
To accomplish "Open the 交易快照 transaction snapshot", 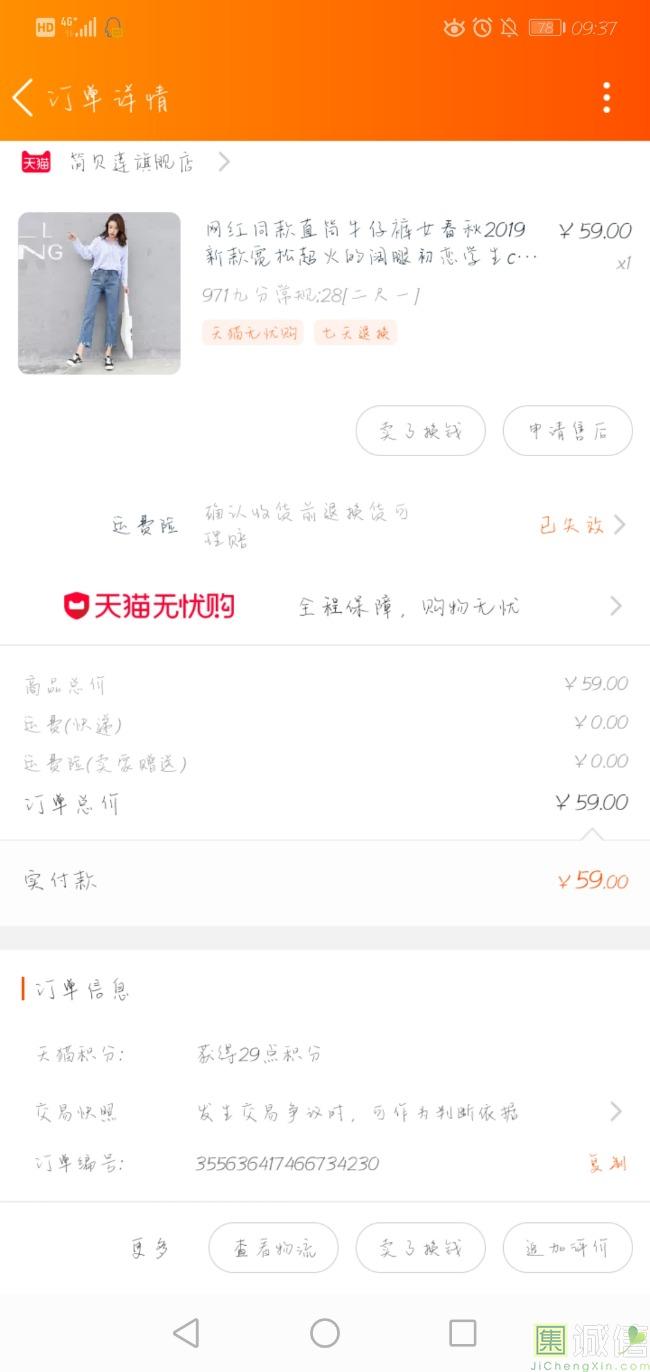I will coord(325,1111).
